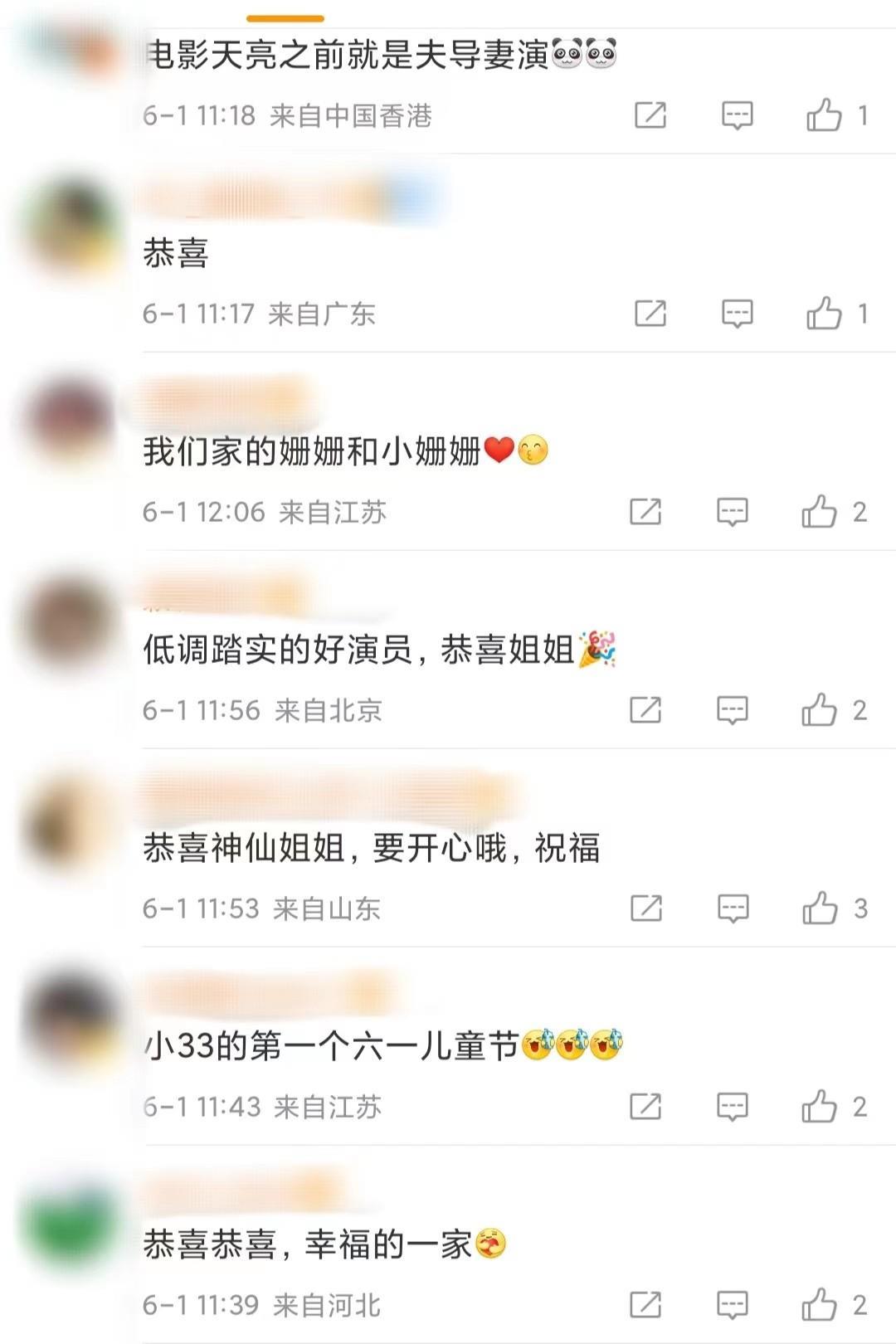Screen dimensions: 896x1344
Task: Like the comment '电影天亮之前就是夫导妻演'
Action: [x=824, y=115]
